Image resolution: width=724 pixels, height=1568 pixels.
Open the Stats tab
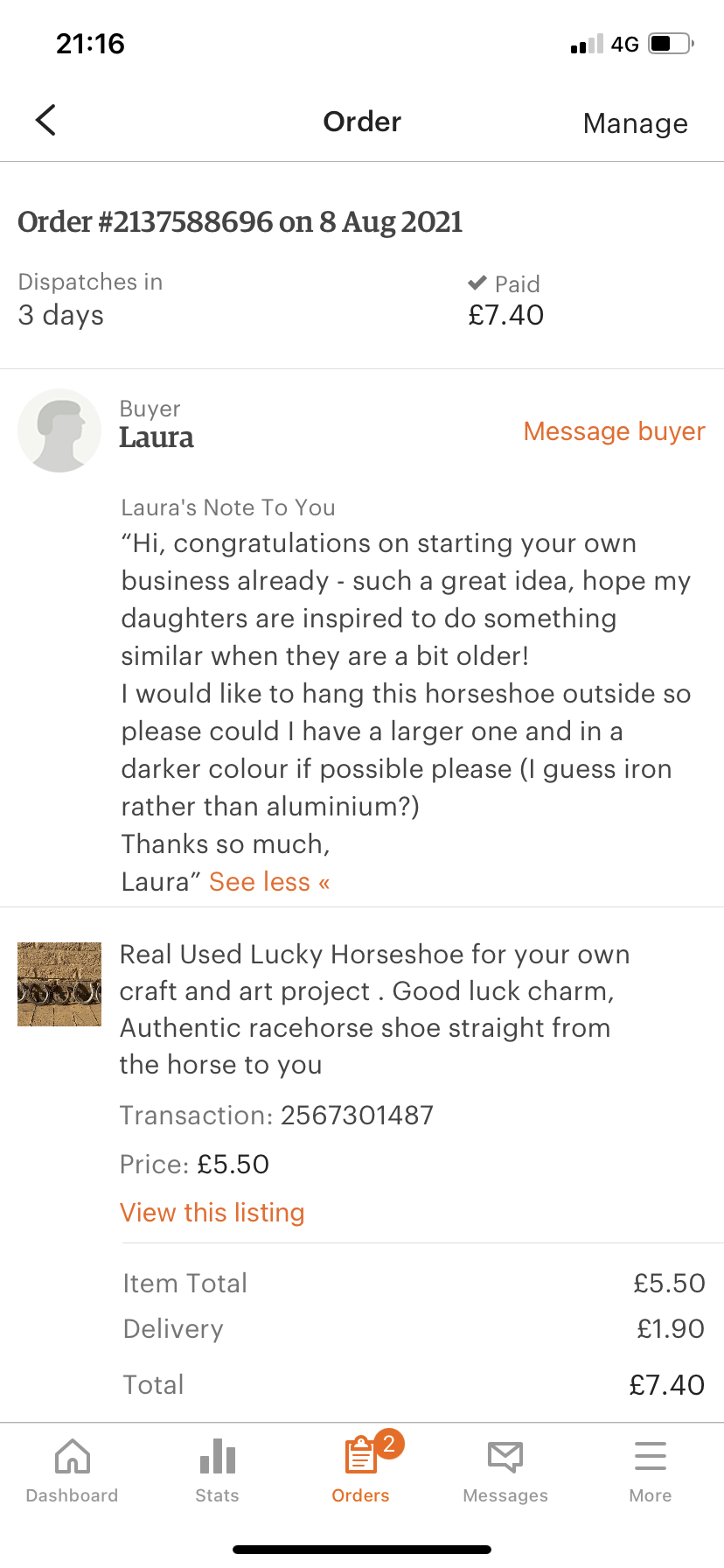point(217,1471)
